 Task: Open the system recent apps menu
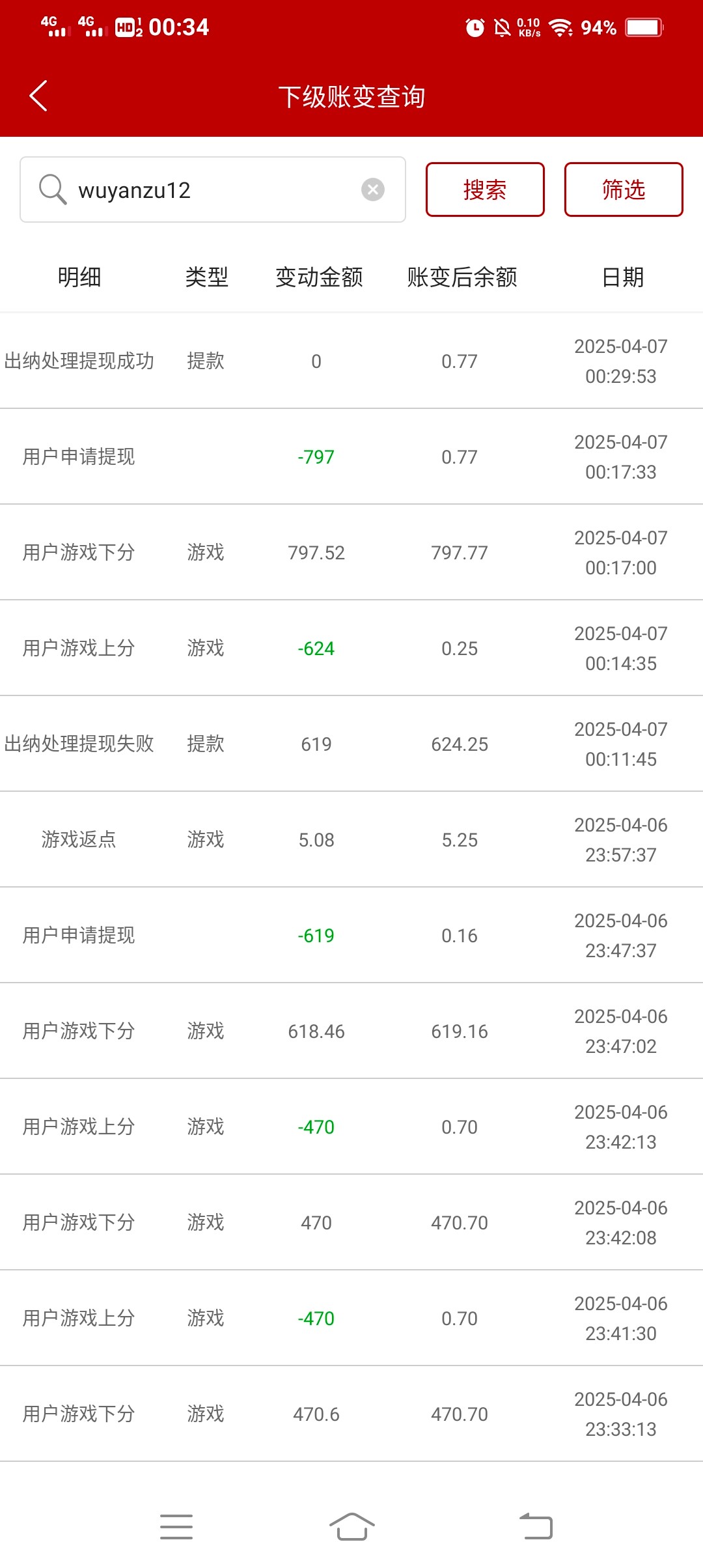tap(176, 1526)
